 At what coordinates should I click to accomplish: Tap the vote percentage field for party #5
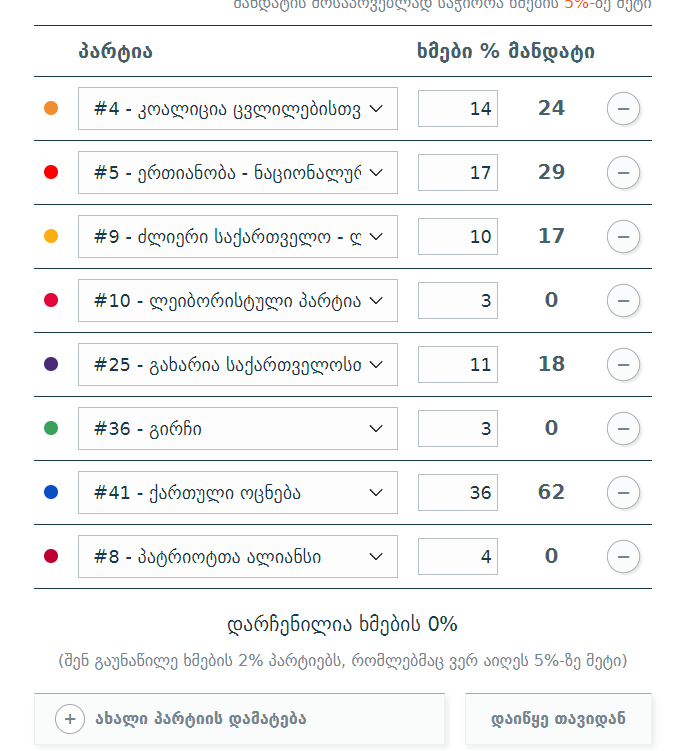458,173
